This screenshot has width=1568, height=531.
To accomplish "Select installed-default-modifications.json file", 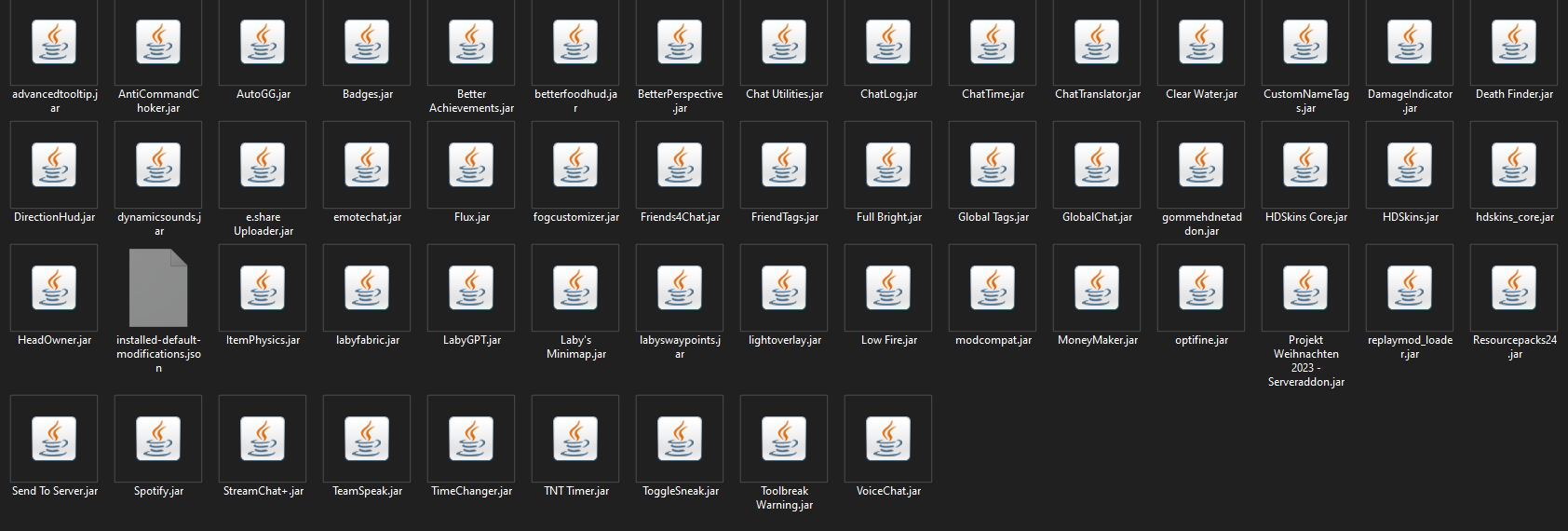I will coord(158,289).
